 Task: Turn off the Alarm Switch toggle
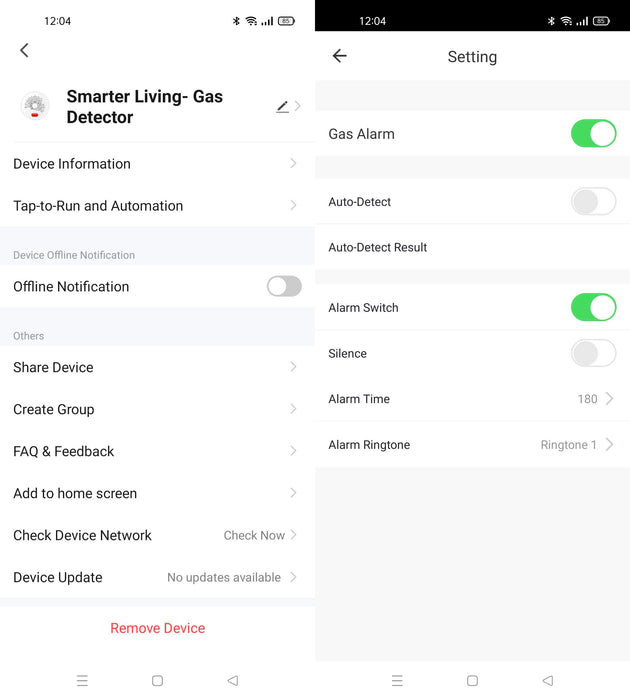(593, 308)
